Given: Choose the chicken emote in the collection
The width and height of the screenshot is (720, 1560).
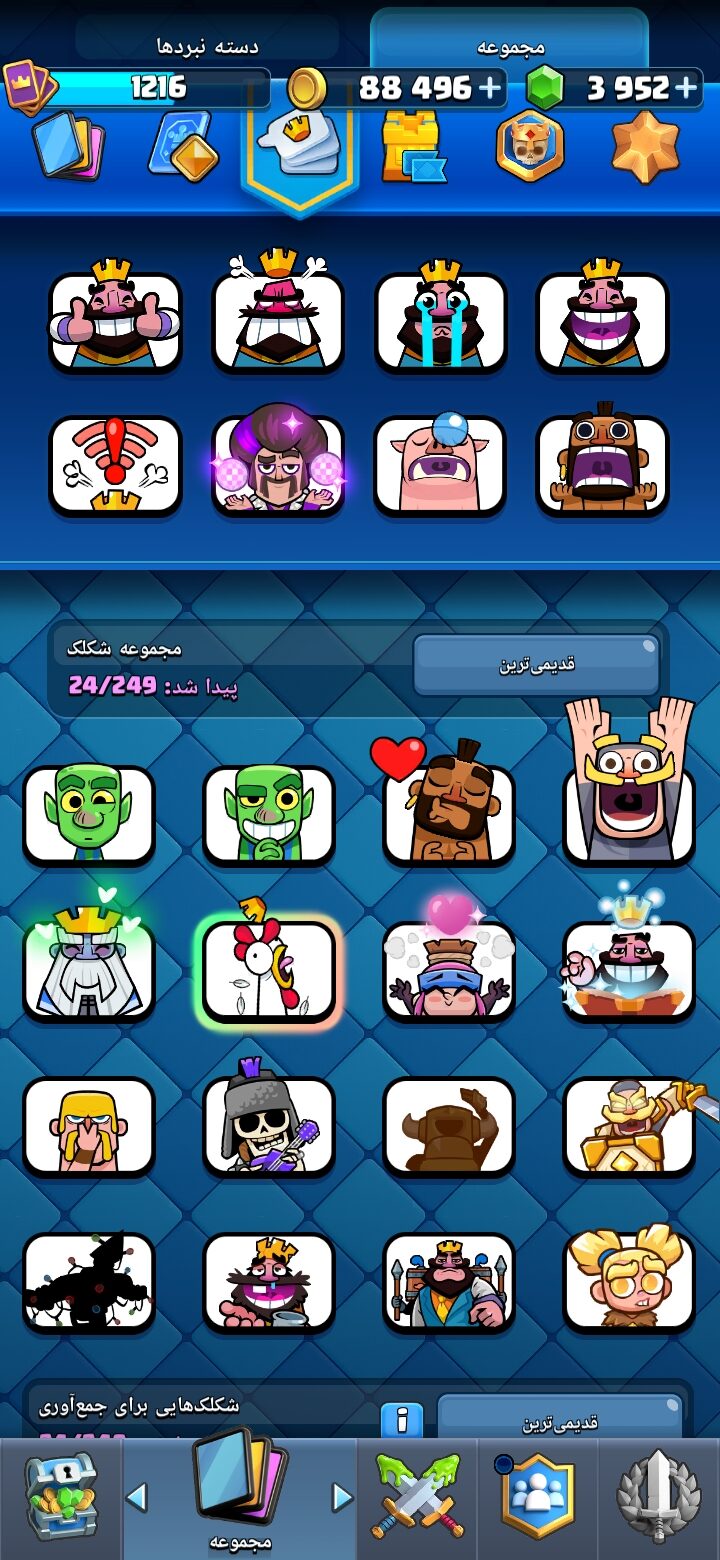Looking at the screenshot, I should [268, 966].
